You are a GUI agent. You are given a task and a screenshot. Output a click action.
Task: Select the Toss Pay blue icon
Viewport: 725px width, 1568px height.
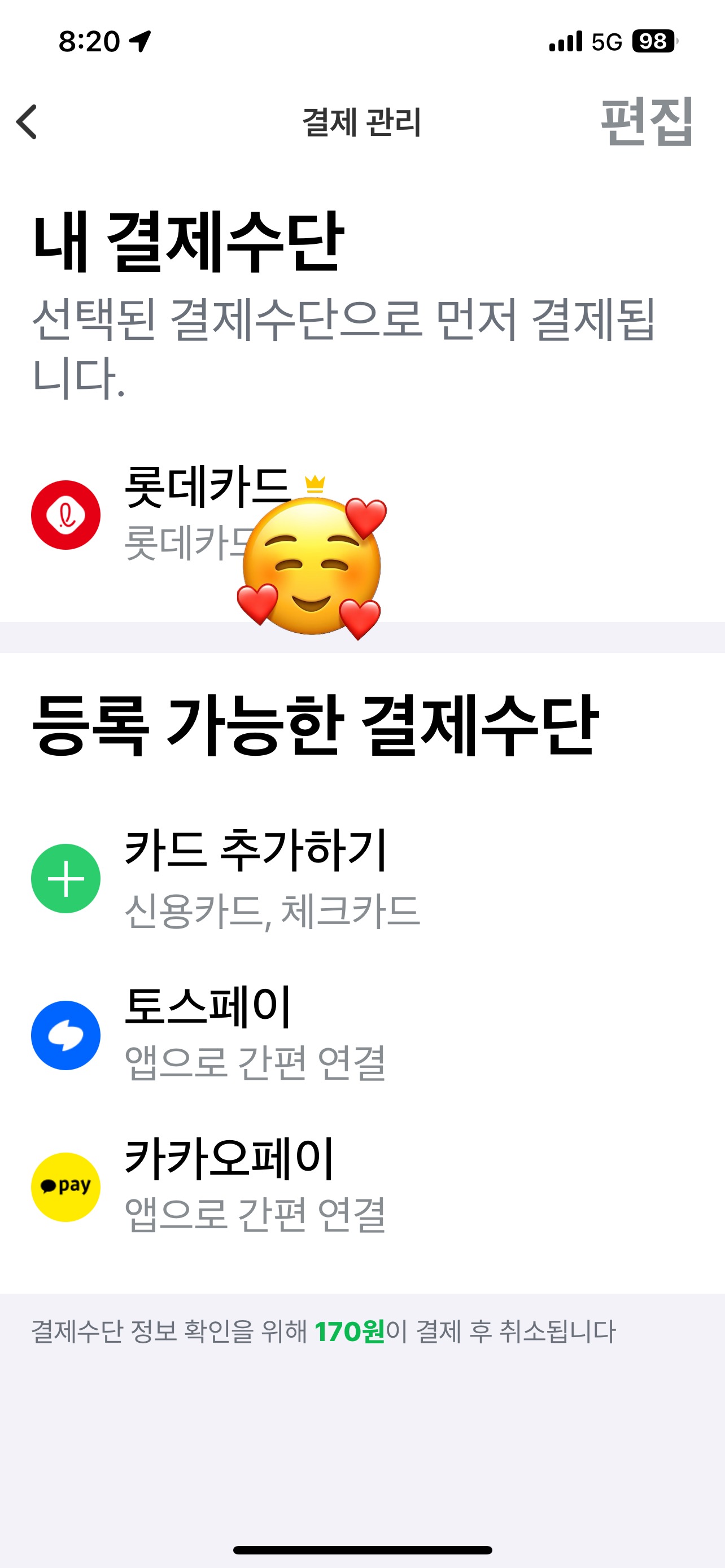tap(65, 1035)
